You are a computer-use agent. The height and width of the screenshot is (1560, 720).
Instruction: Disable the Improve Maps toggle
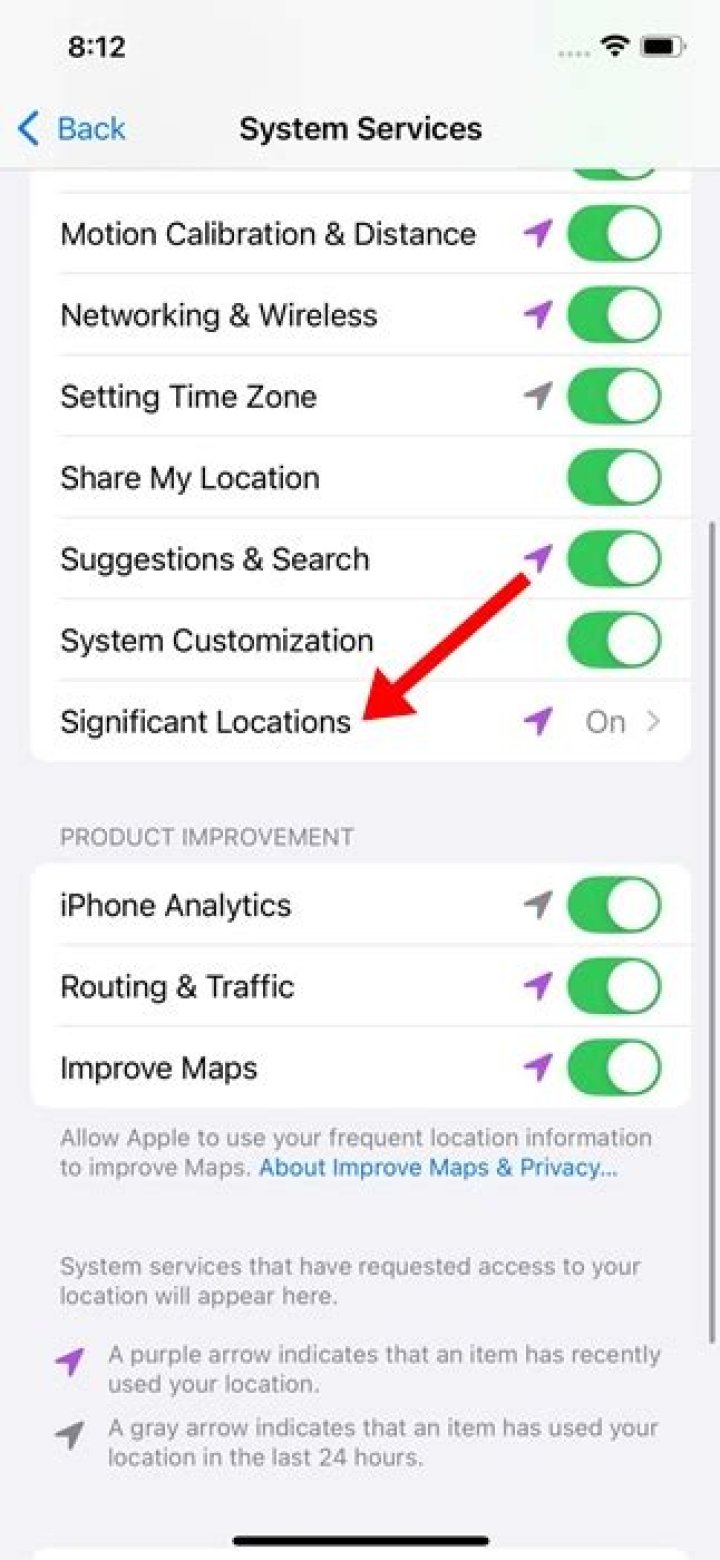coord(613,1068)
